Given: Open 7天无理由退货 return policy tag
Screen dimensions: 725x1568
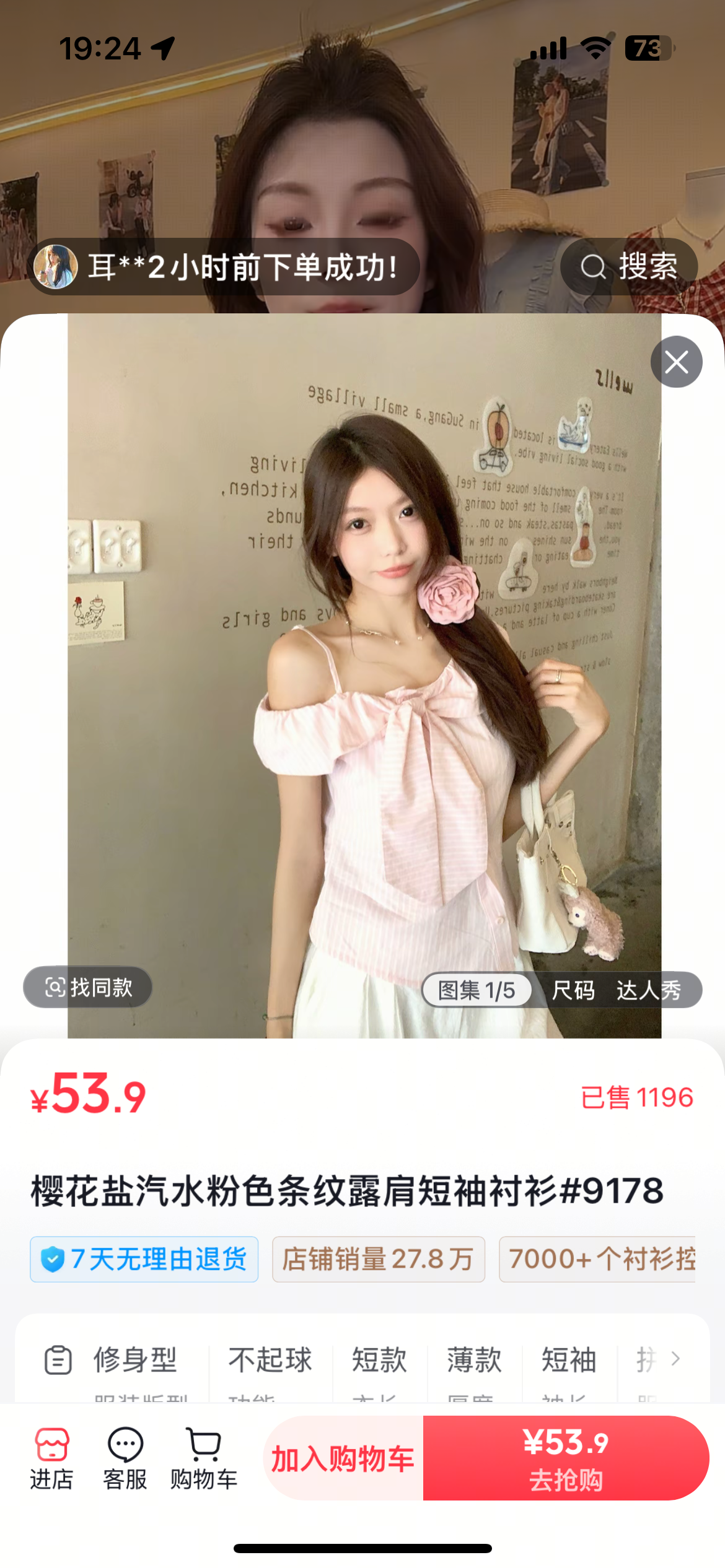Looking at the screenshot, I should click(144, 1259).
